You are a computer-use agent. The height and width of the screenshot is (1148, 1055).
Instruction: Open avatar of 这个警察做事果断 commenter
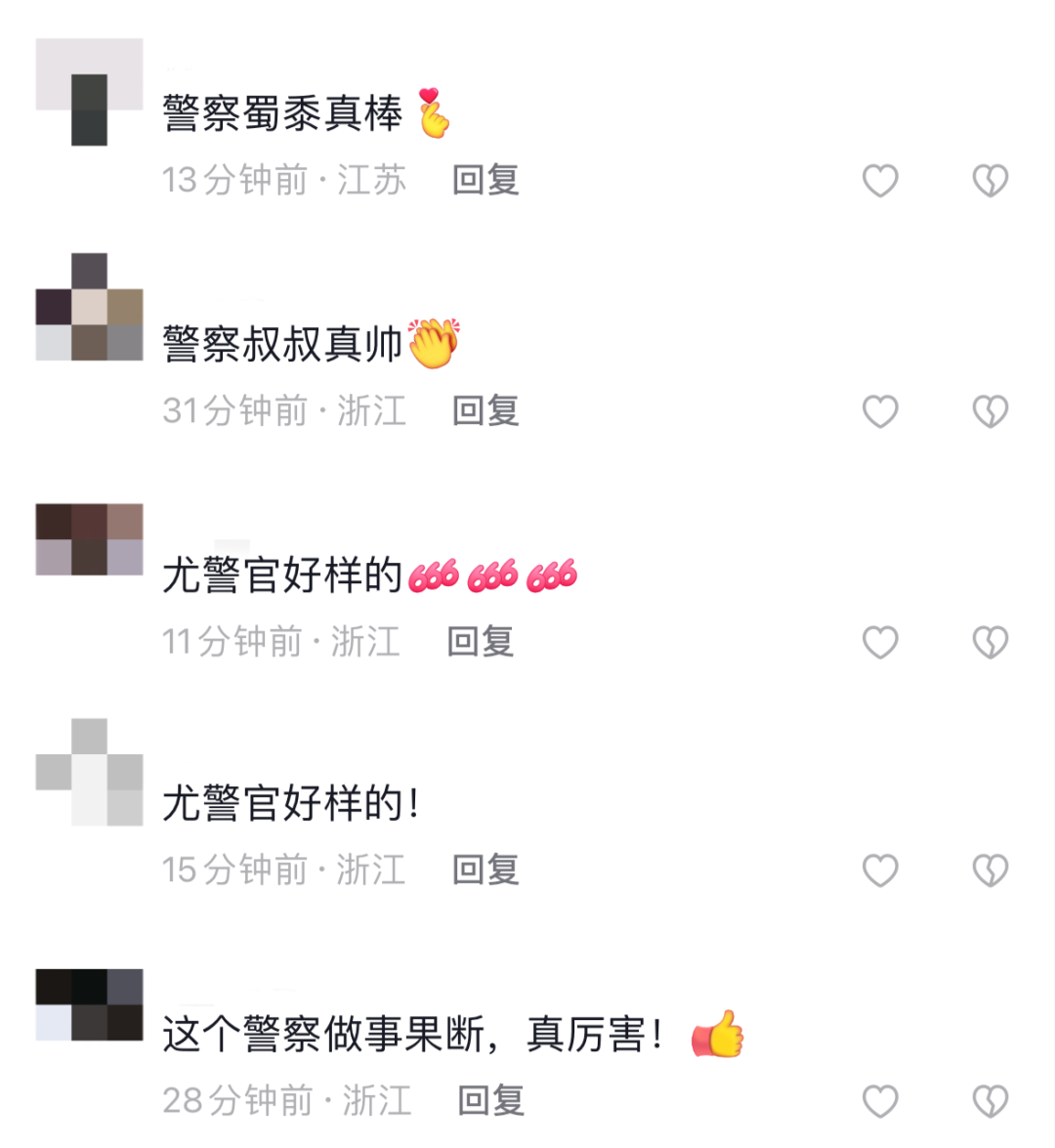click(x=89, y=1004)
